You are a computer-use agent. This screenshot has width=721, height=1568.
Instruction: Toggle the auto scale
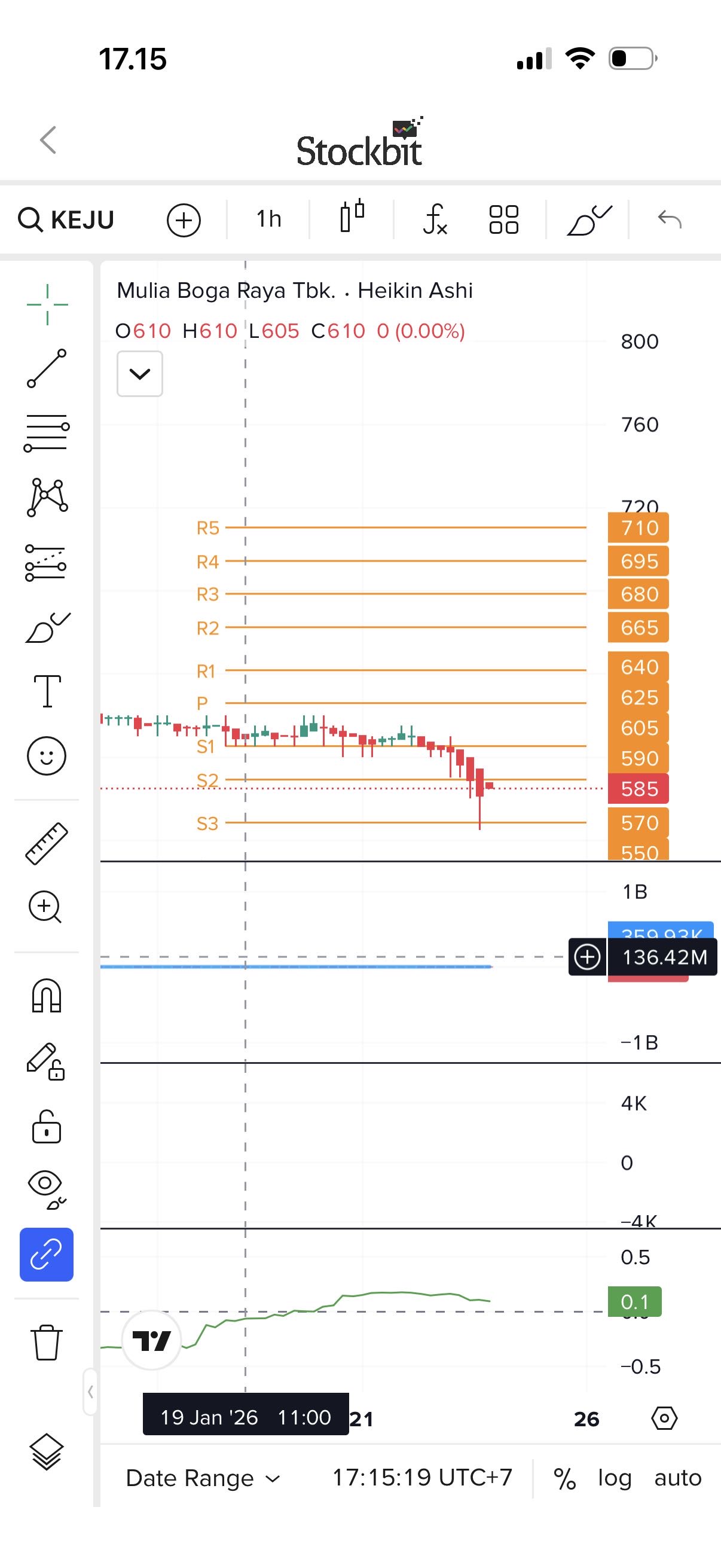click(x=678, y=1478)
